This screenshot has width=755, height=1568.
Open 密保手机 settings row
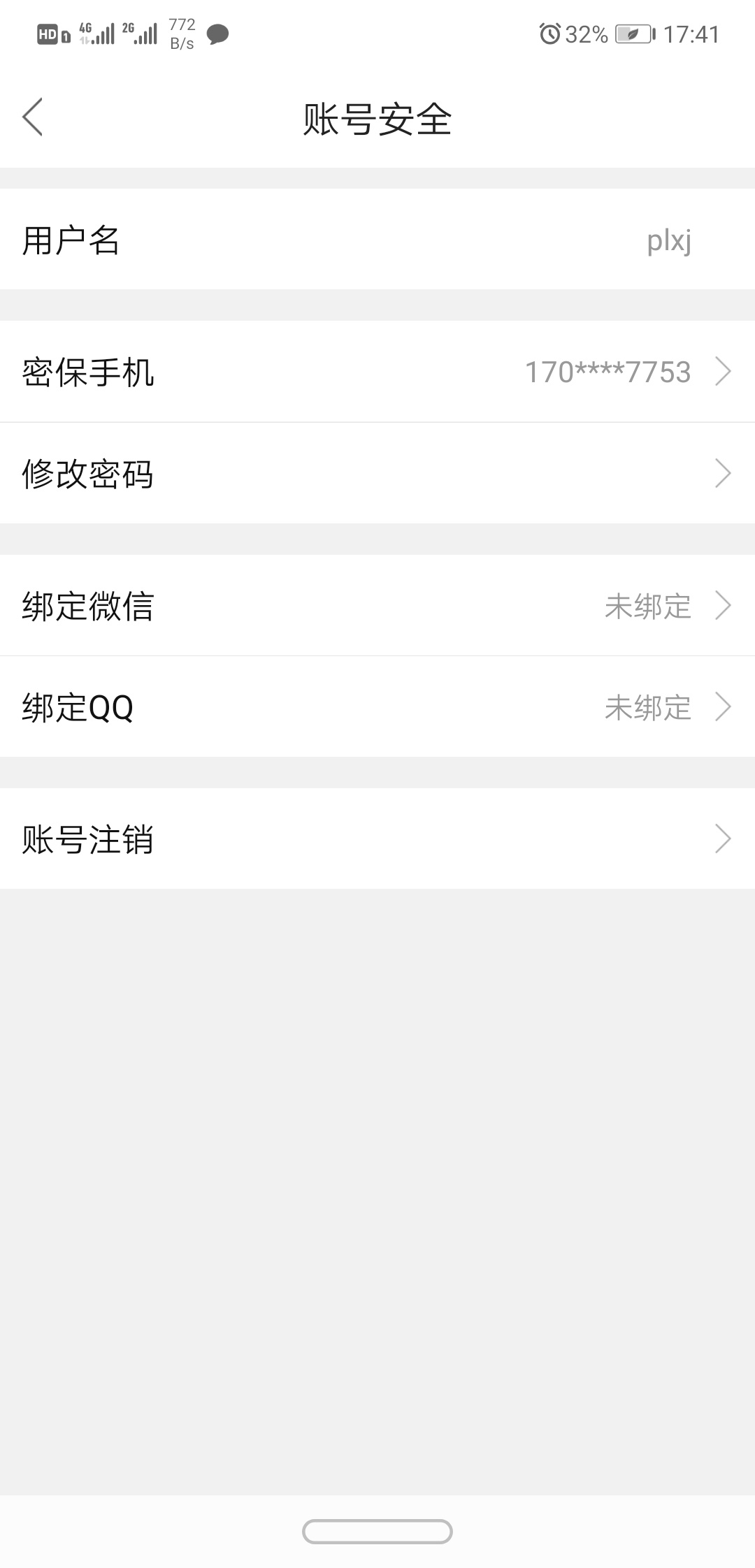point(377,371)
